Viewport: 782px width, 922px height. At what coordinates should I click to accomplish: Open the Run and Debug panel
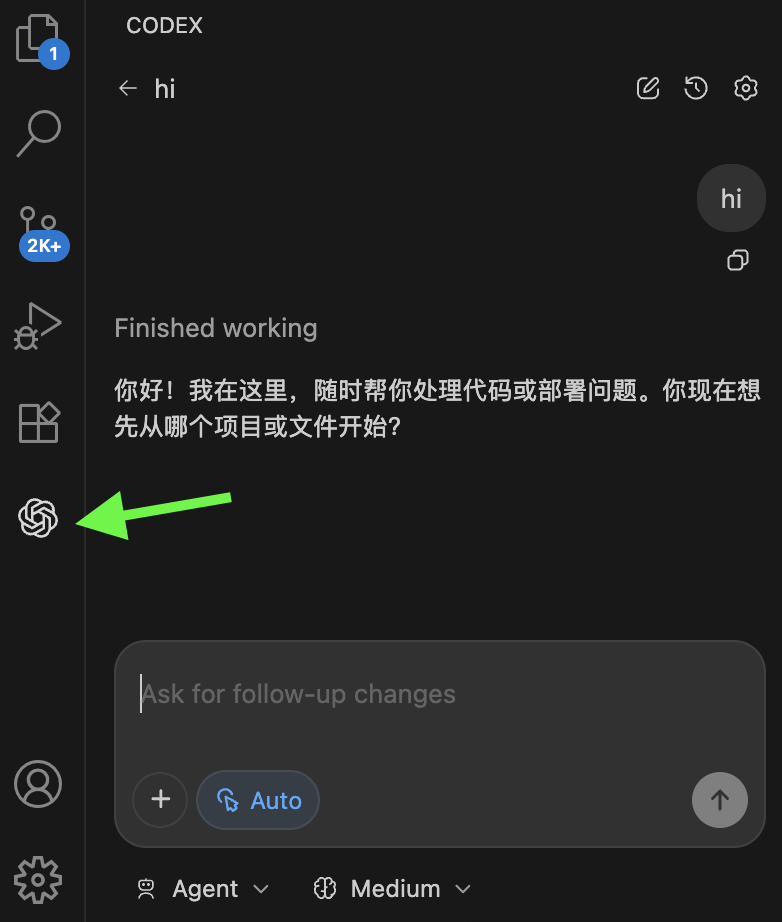point(38,324)
